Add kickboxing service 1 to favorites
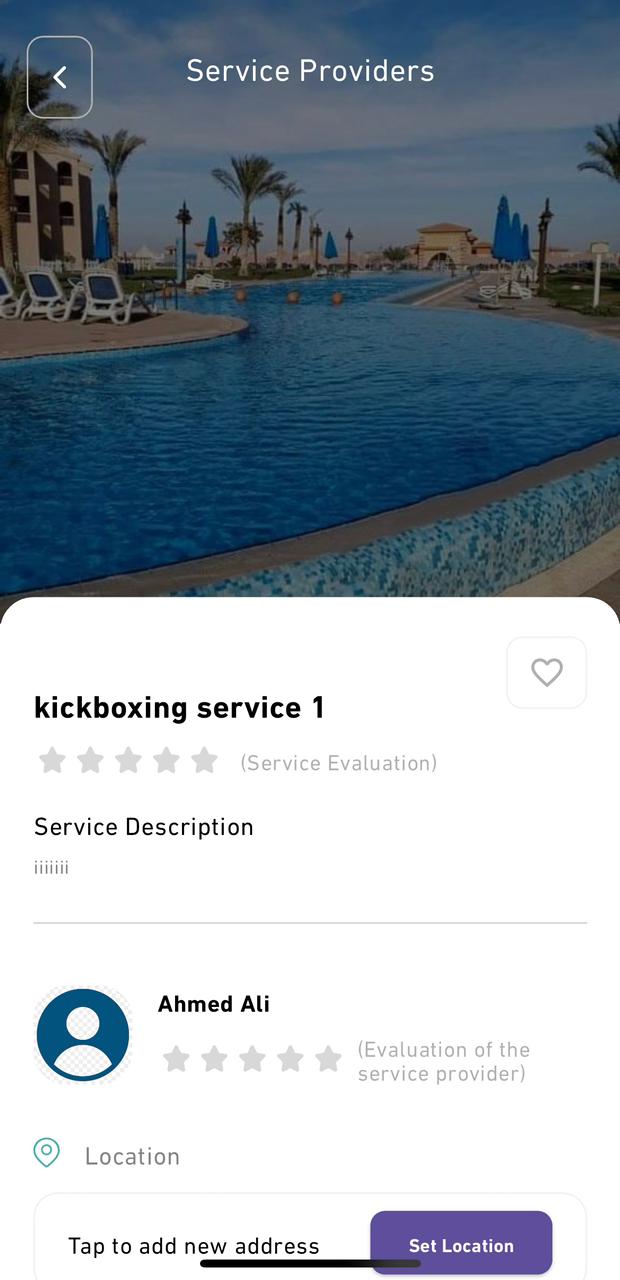Viewport: 620px width, 1280px height. click(x=546, y=672)
